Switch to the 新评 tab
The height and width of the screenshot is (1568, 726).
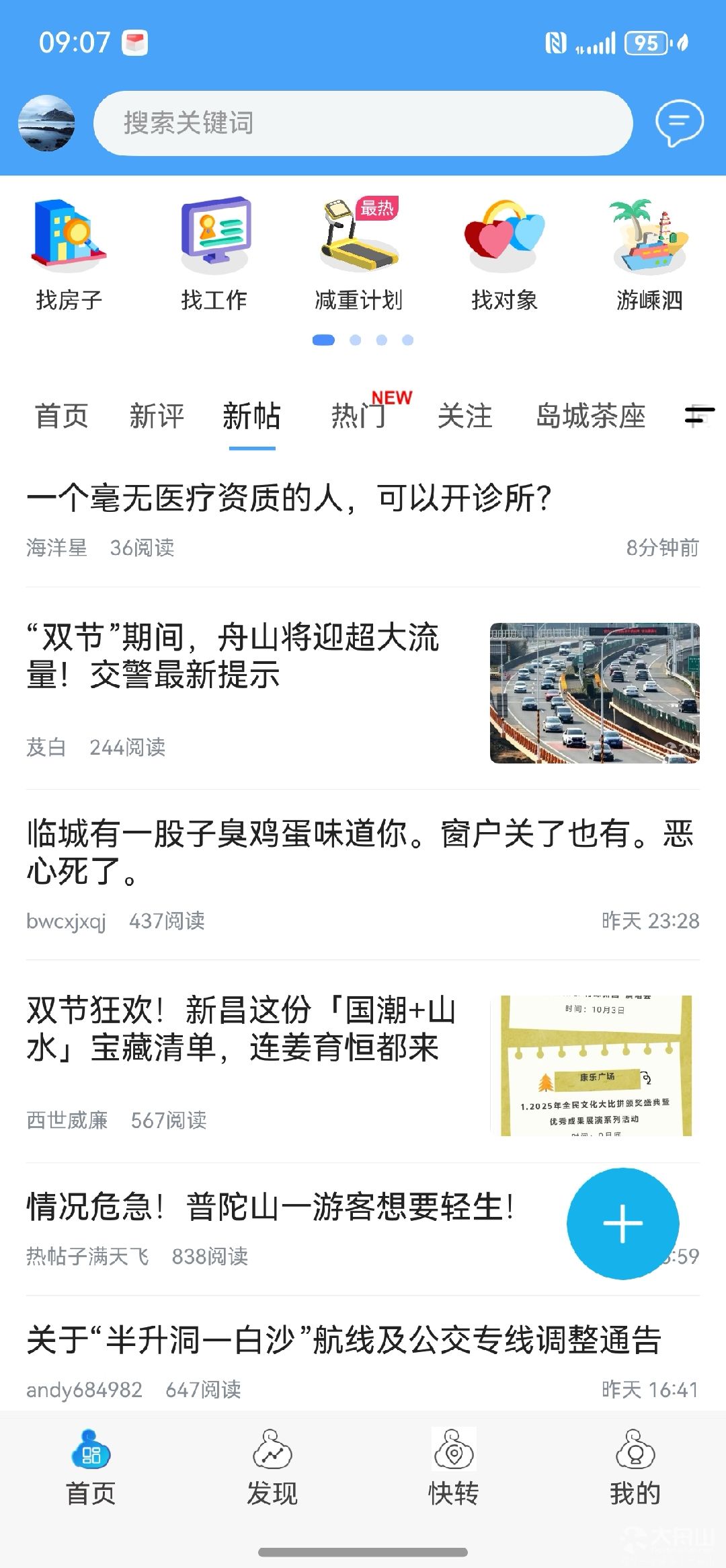click(x=156, y=416)
